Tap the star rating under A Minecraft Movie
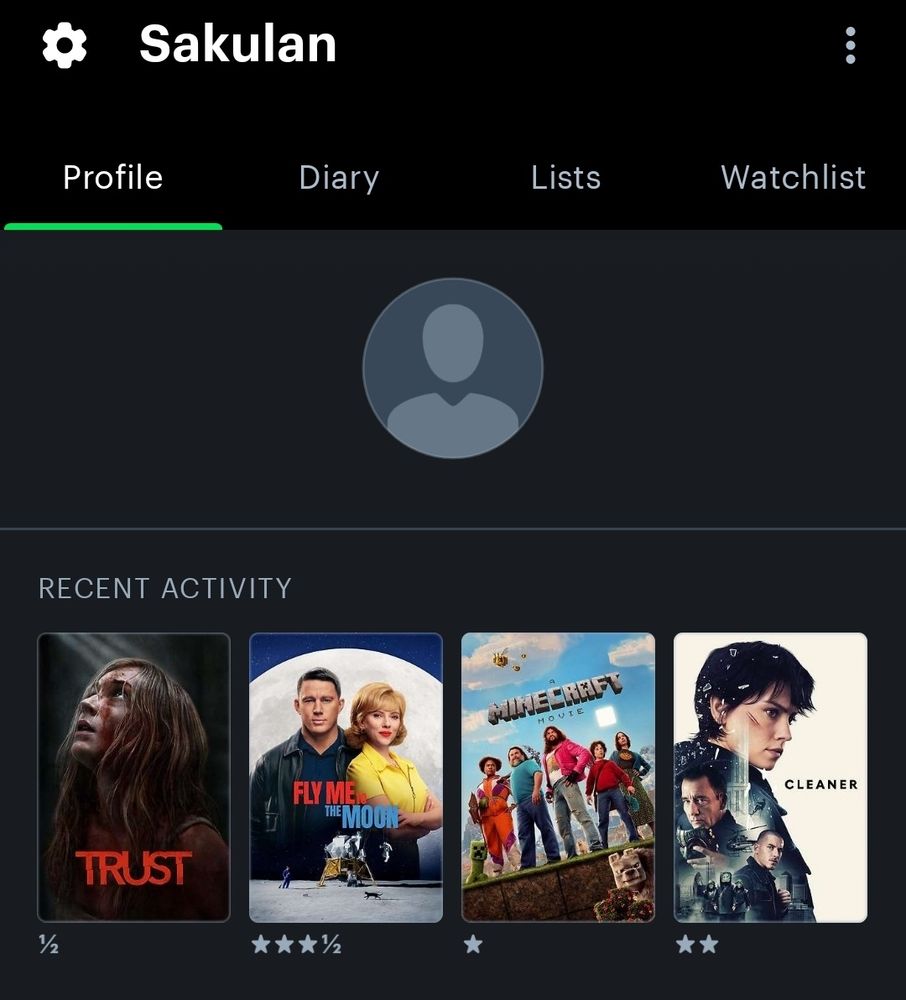The width and height of the screenshot is (906, 1000). (473, 944)
